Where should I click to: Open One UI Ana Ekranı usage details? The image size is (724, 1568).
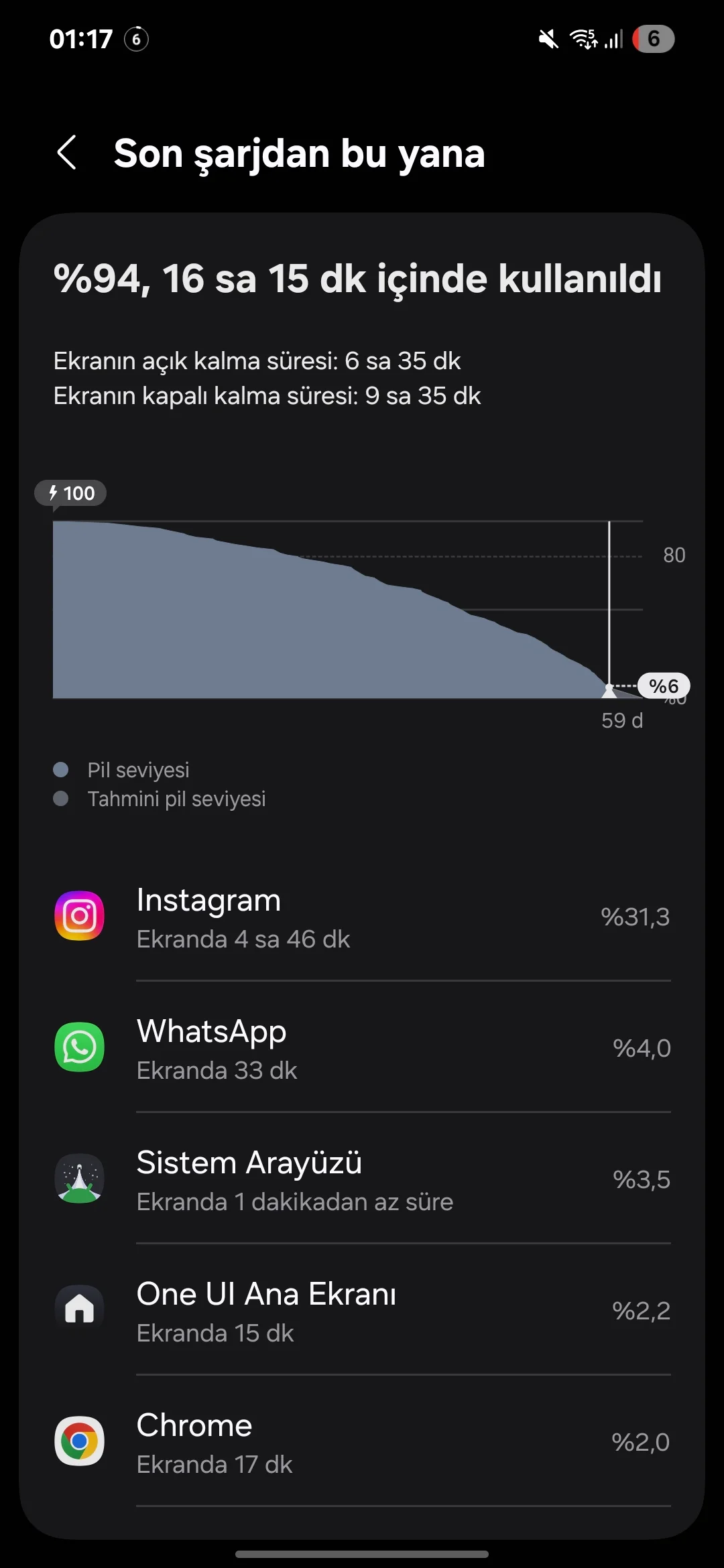pyautogui.click(x=362, y=1310)
